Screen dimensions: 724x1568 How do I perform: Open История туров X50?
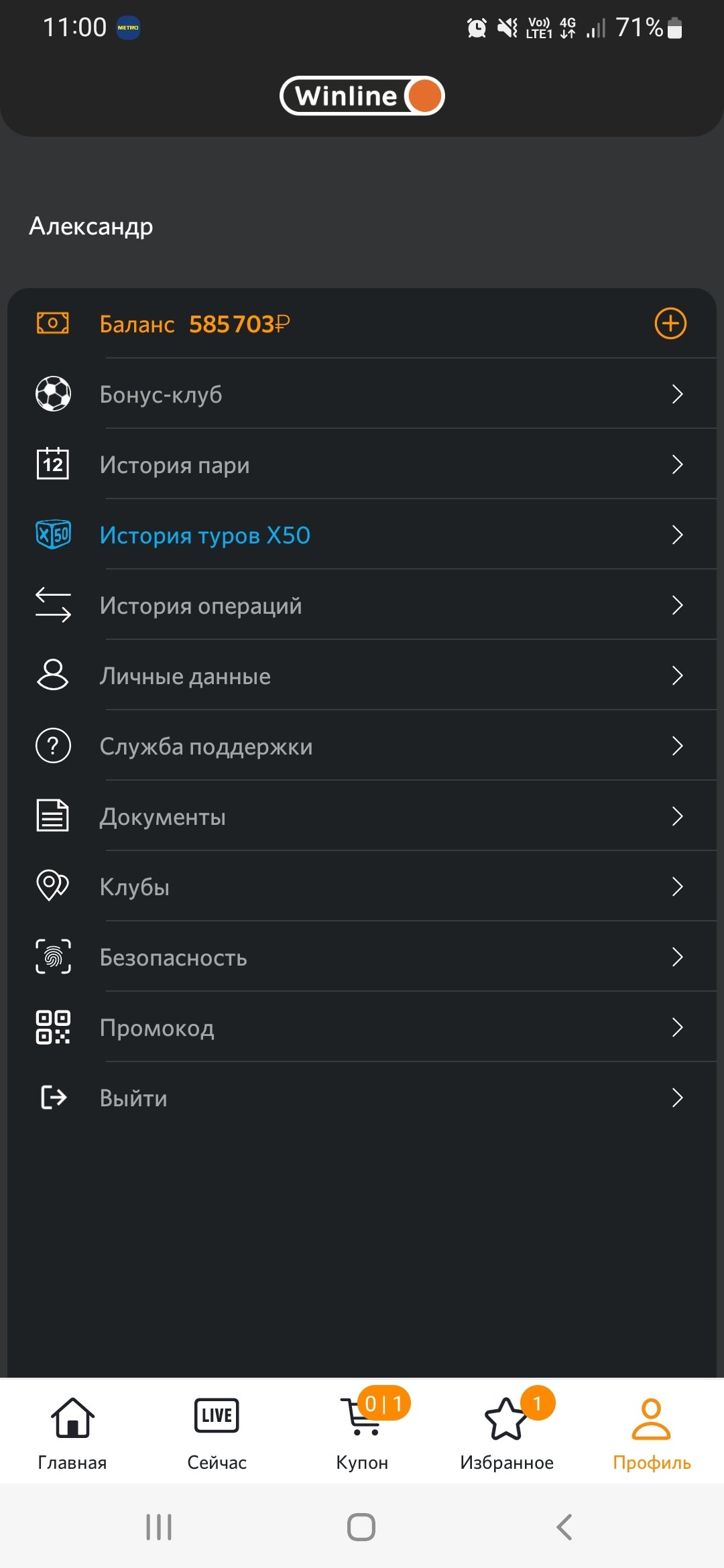pos(362,535)
